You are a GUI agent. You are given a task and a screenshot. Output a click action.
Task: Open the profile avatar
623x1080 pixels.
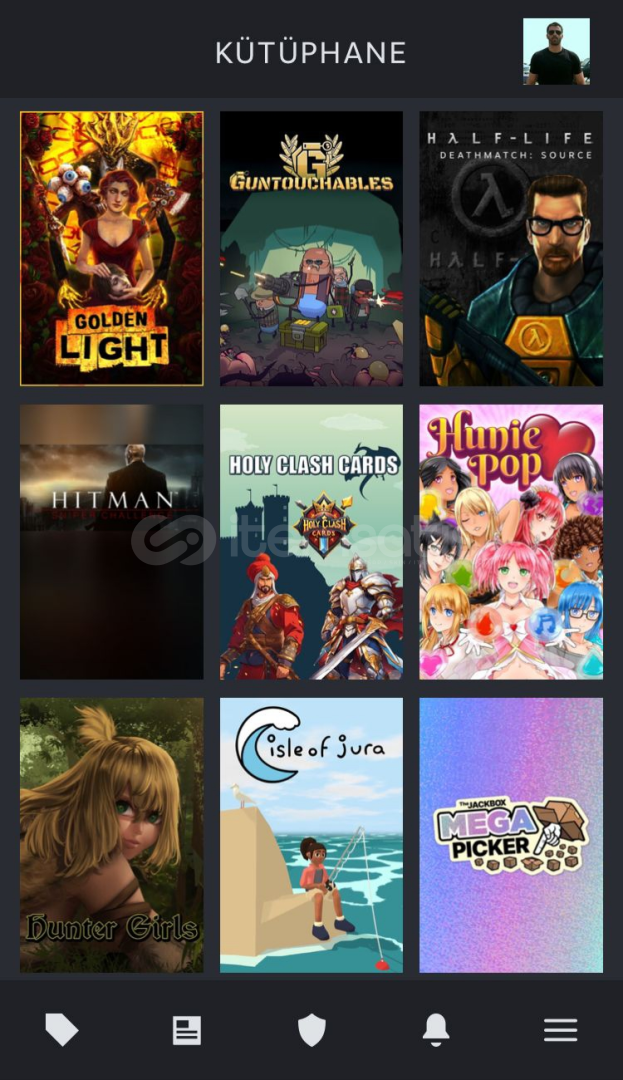point(556,52)
